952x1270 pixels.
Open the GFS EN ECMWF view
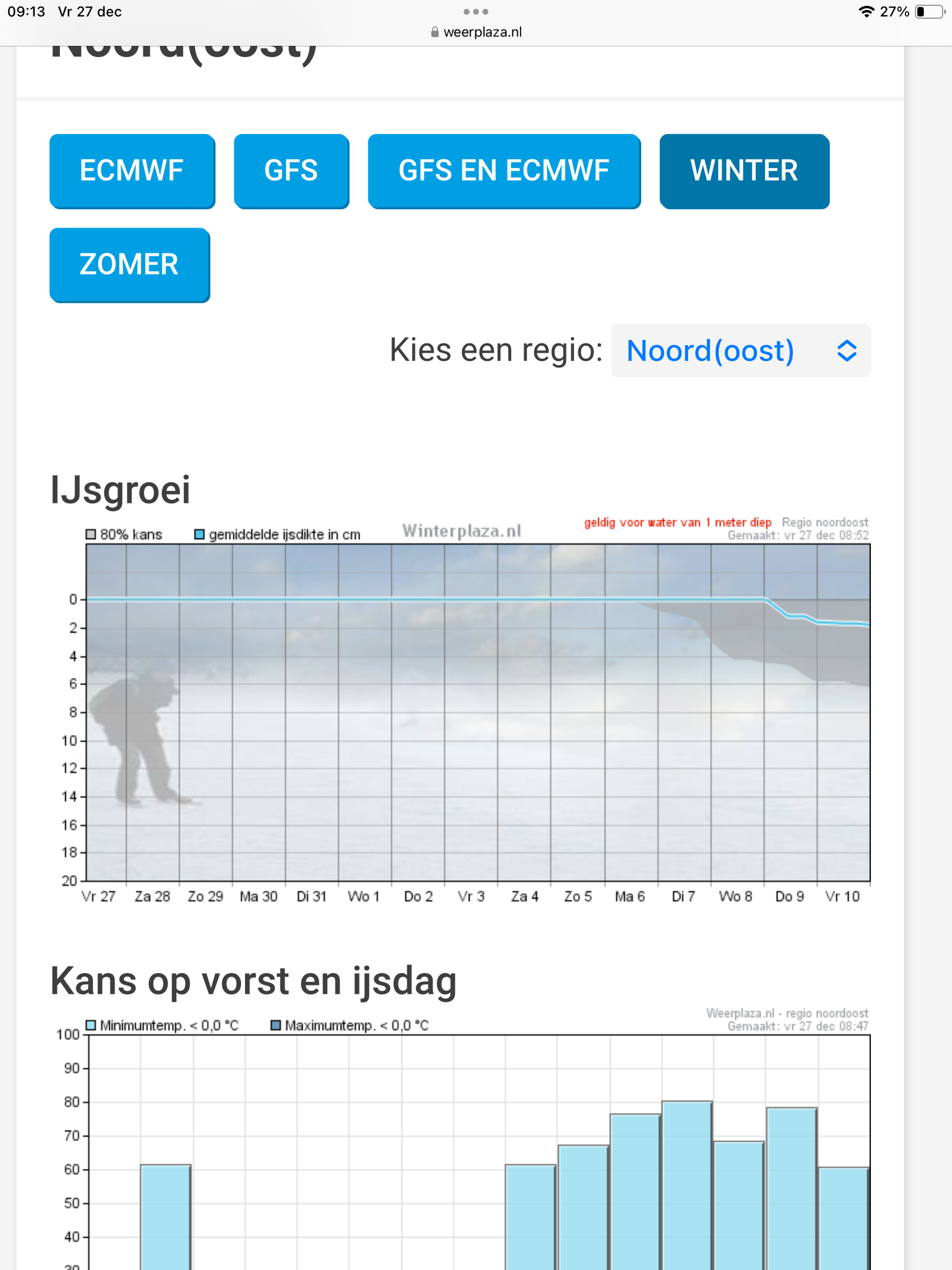pyautogui.click(x=504, y=171)
